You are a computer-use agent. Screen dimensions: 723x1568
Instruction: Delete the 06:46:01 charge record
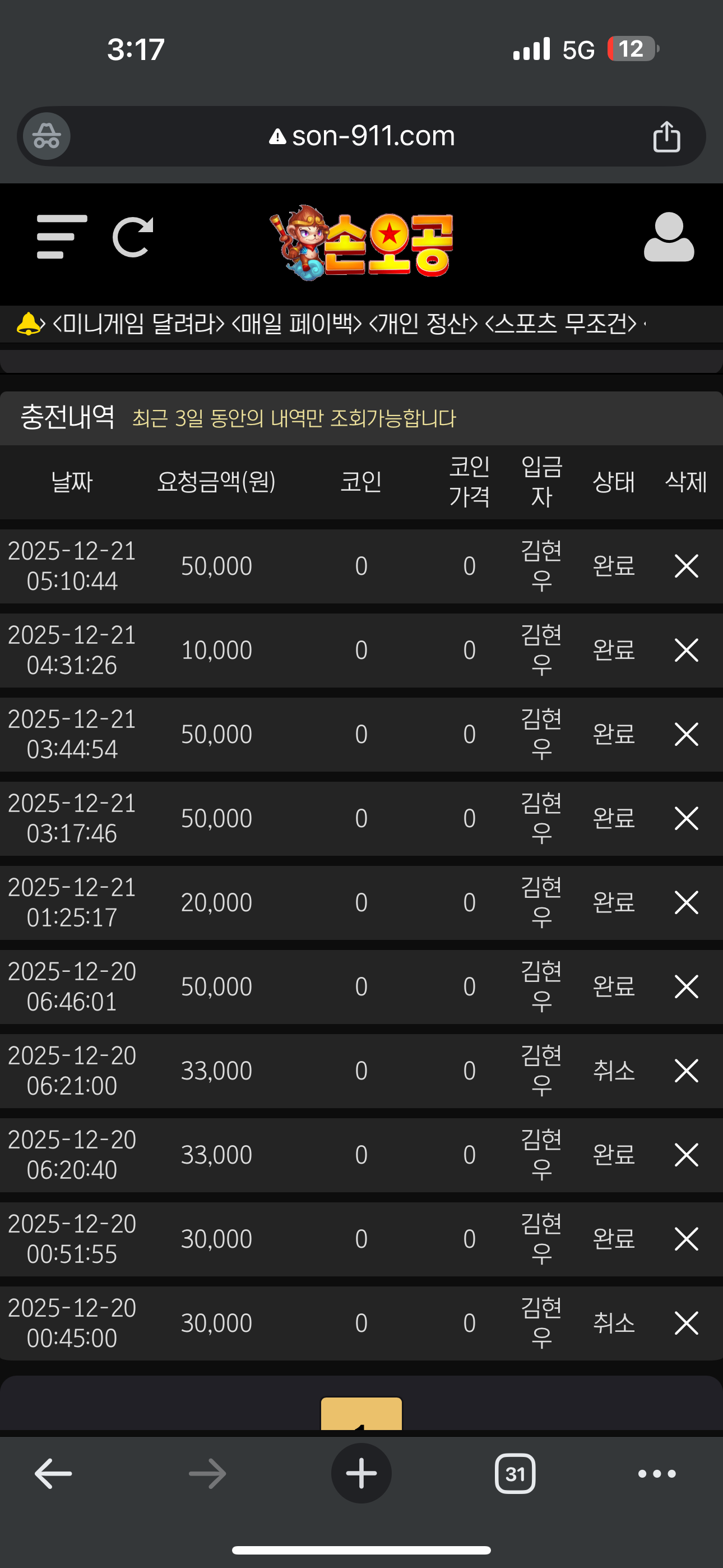[686, 986]
